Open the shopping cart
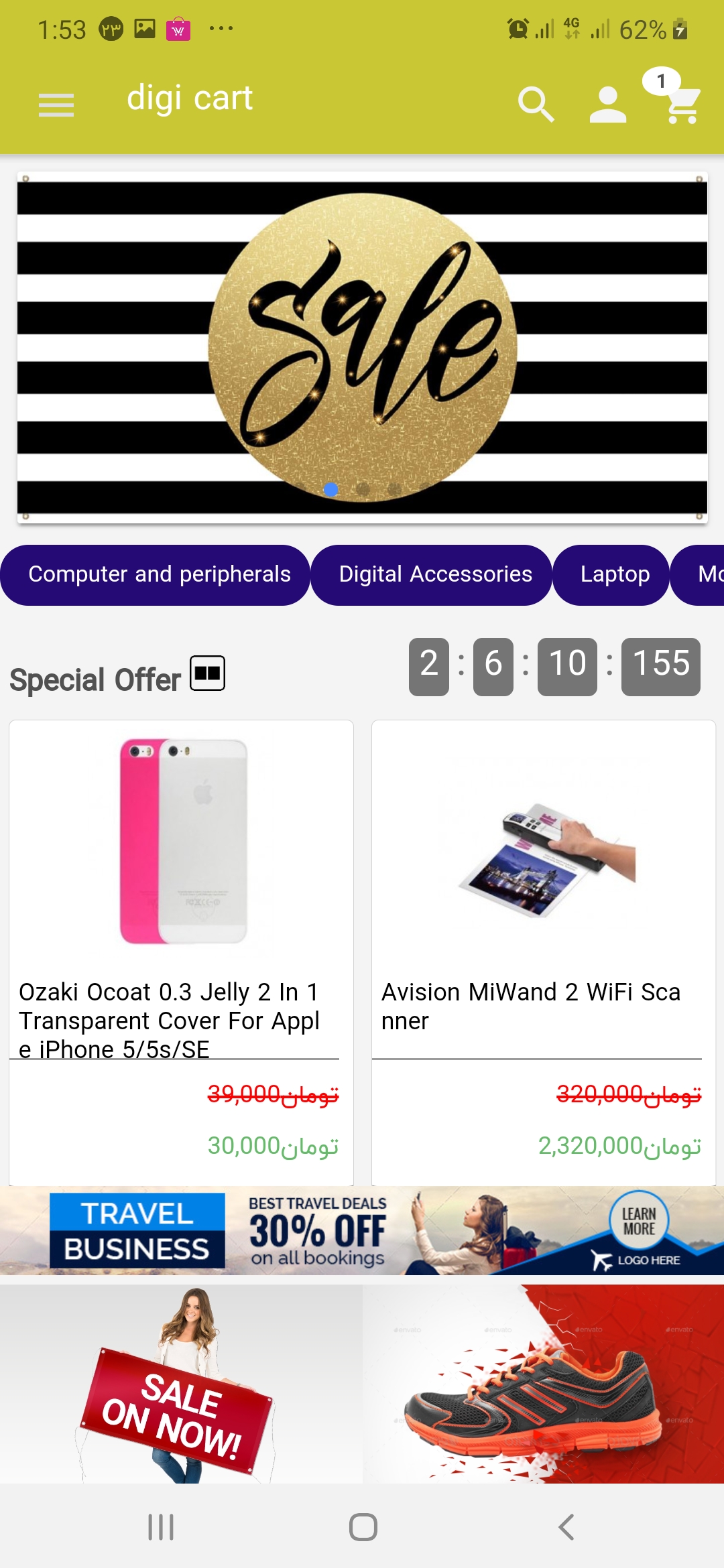The width and height of the screenshot is (724, 1568). [681, 105]
